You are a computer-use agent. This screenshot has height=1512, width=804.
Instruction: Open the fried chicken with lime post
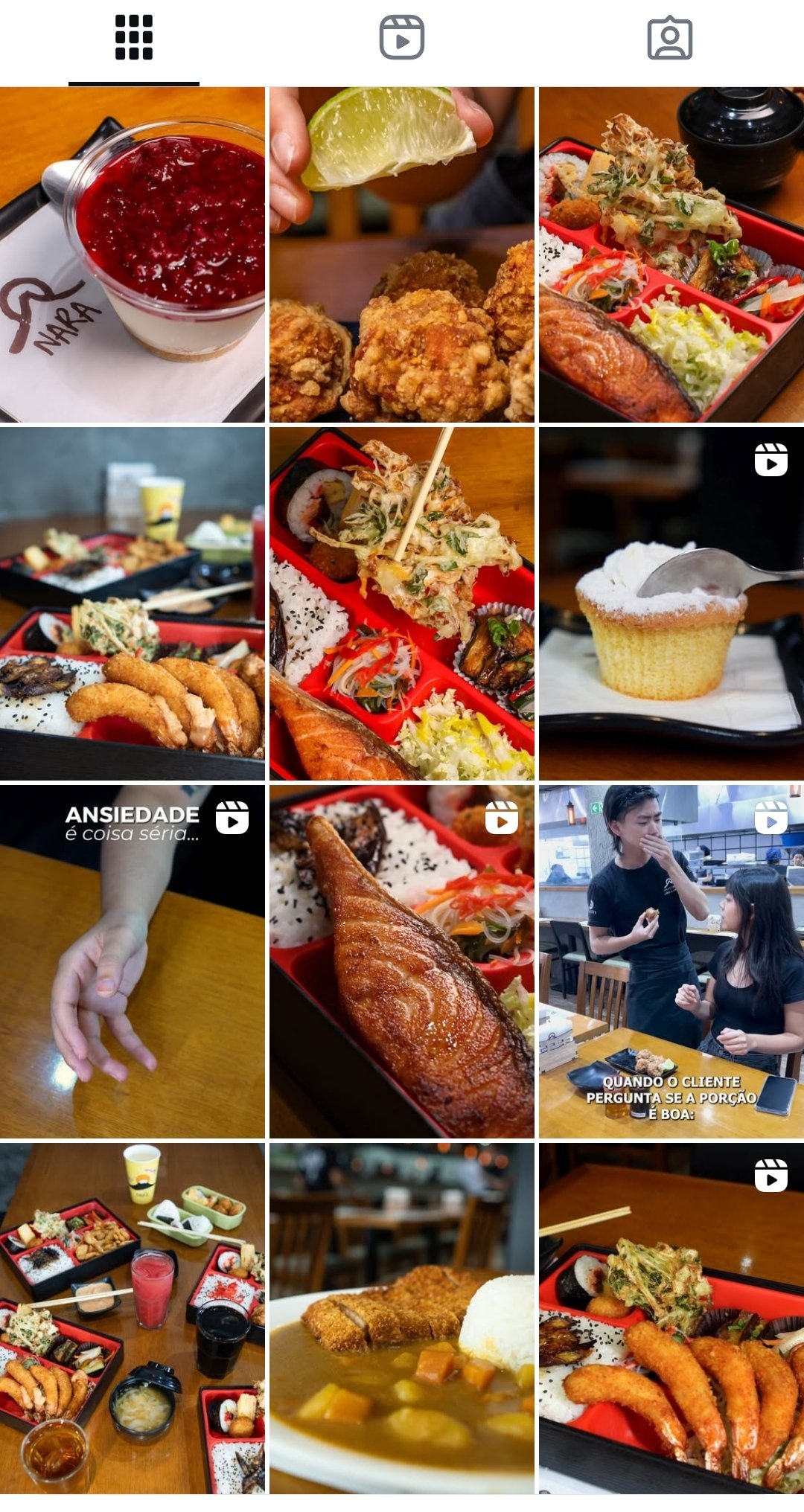point(402,255)
